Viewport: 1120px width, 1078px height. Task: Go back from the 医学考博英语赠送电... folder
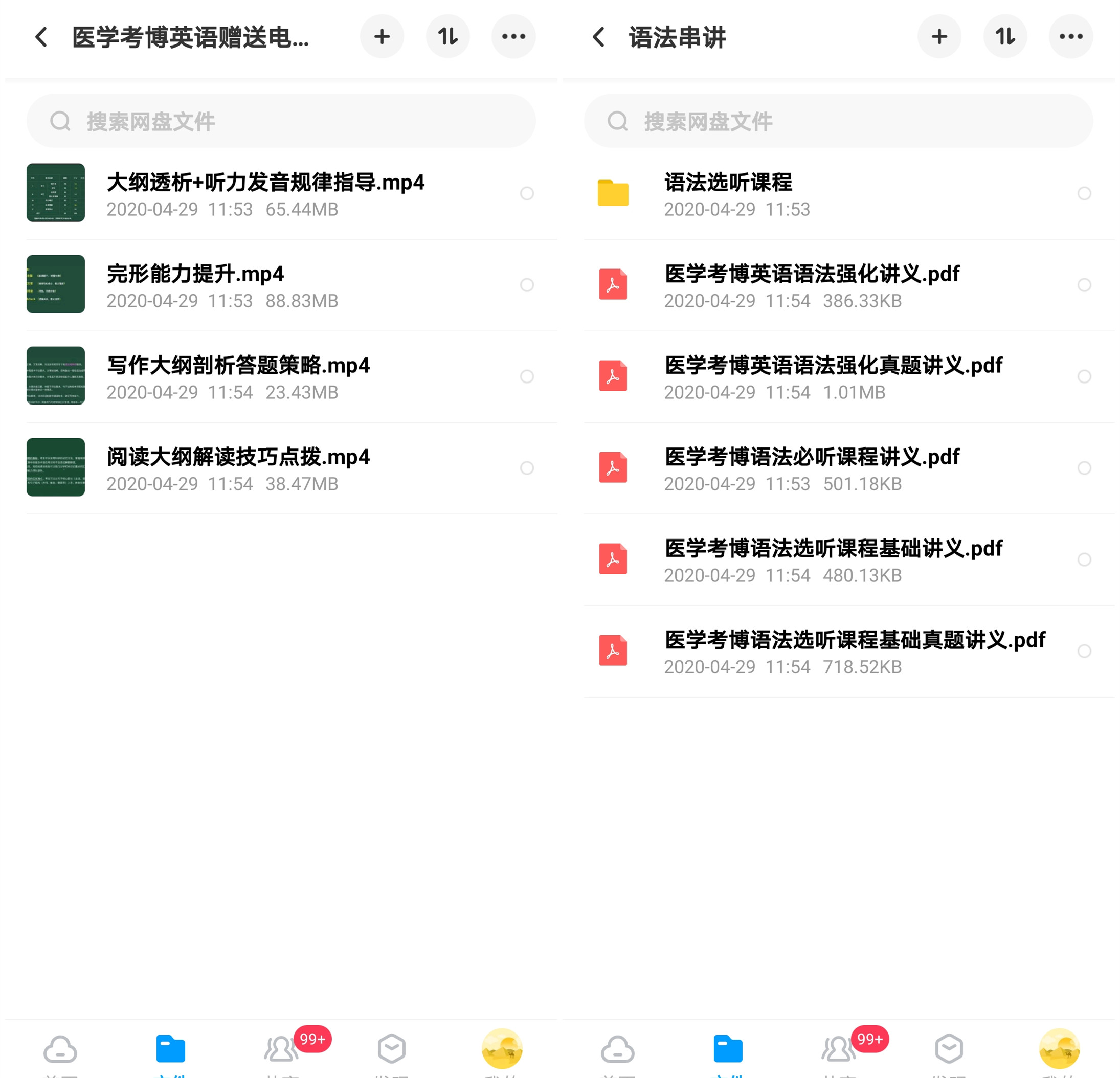click(41, 37)
